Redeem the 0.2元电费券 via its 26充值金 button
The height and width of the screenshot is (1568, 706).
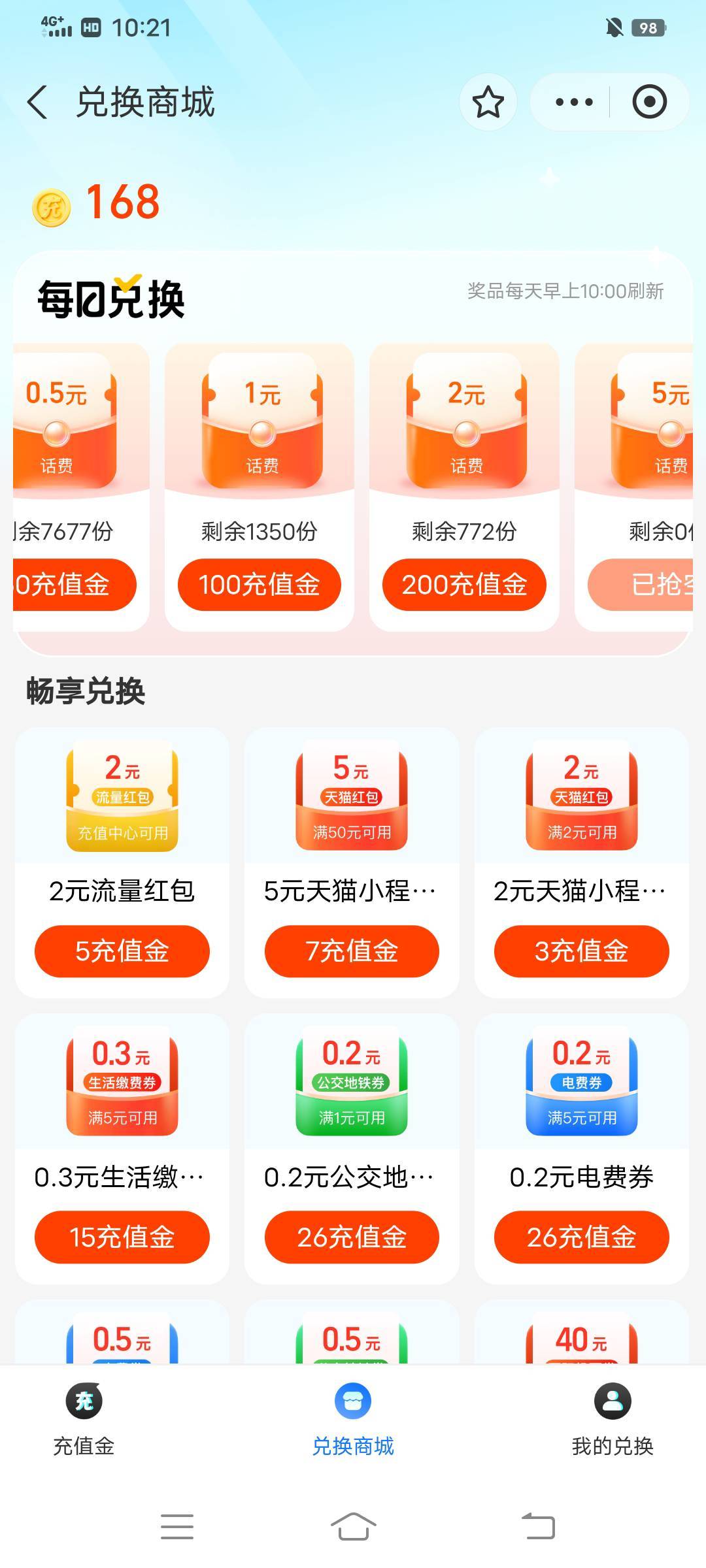[582, 1237]
